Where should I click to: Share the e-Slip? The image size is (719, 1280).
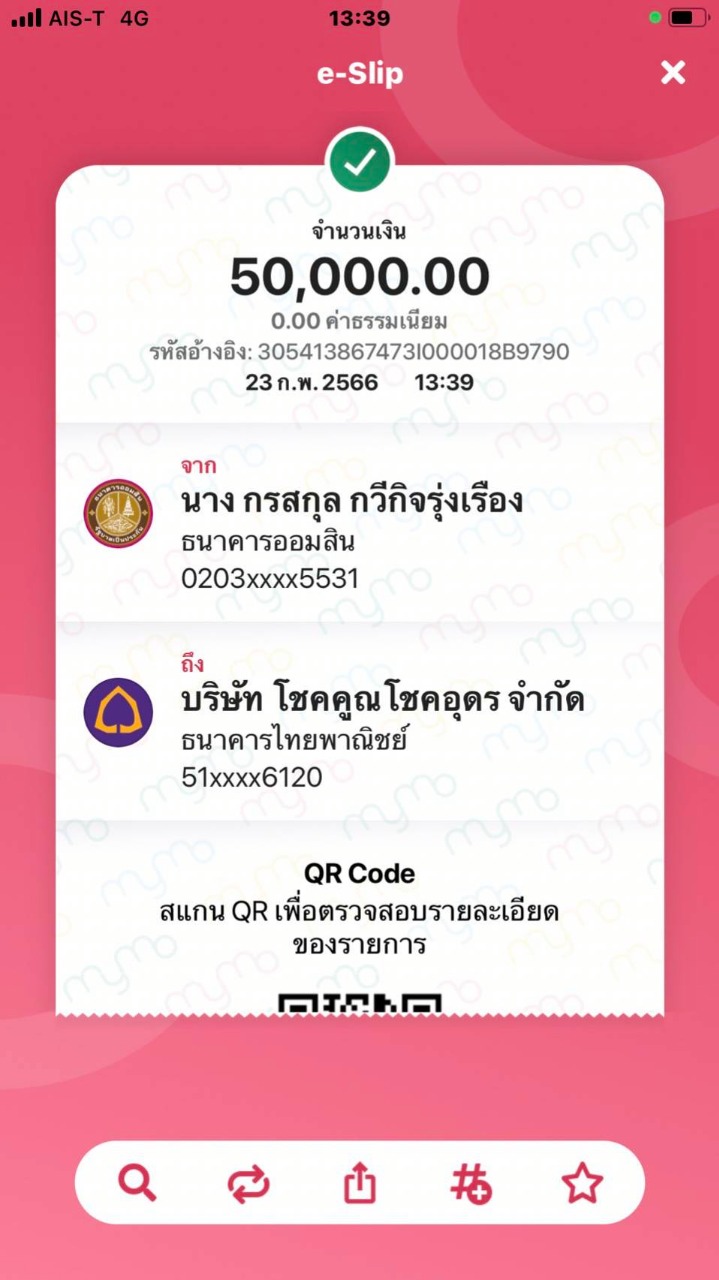[x=360, y=1184]
